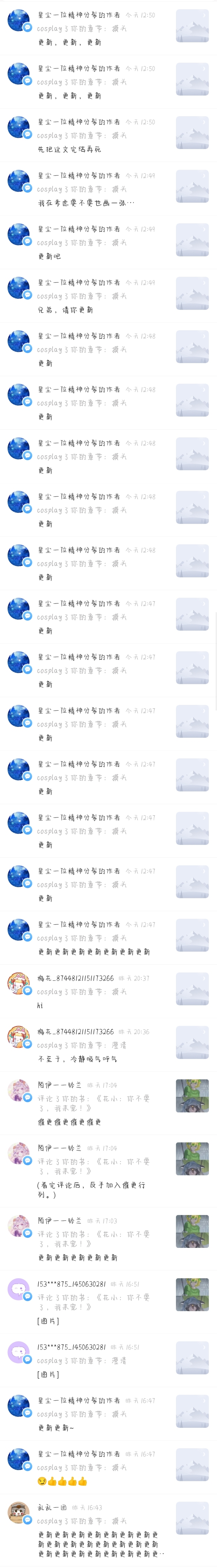
Task: Open the "兄弟，请你更新" comment
Action: (65, 310)
